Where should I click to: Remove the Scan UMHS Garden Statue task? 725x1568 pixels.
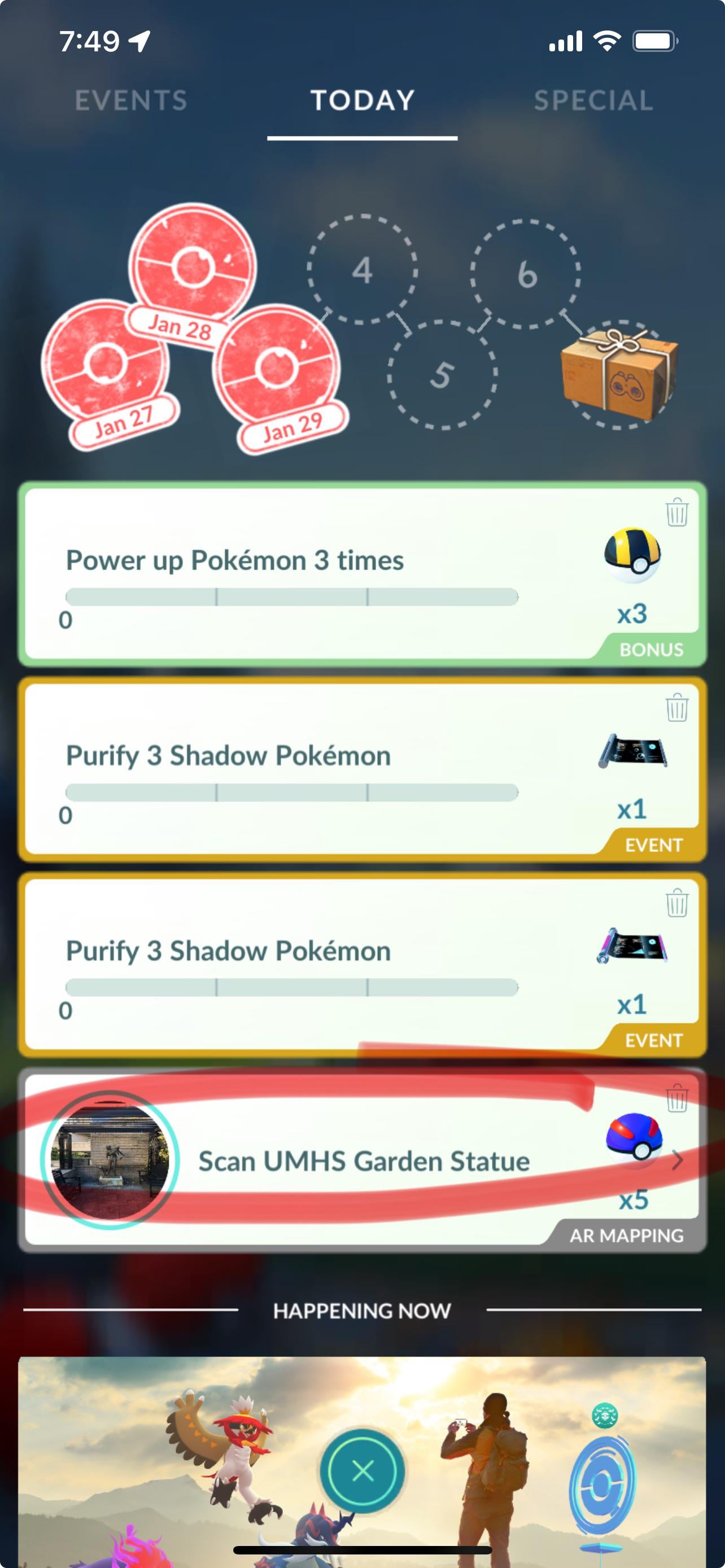click(x=676, y=1099)
